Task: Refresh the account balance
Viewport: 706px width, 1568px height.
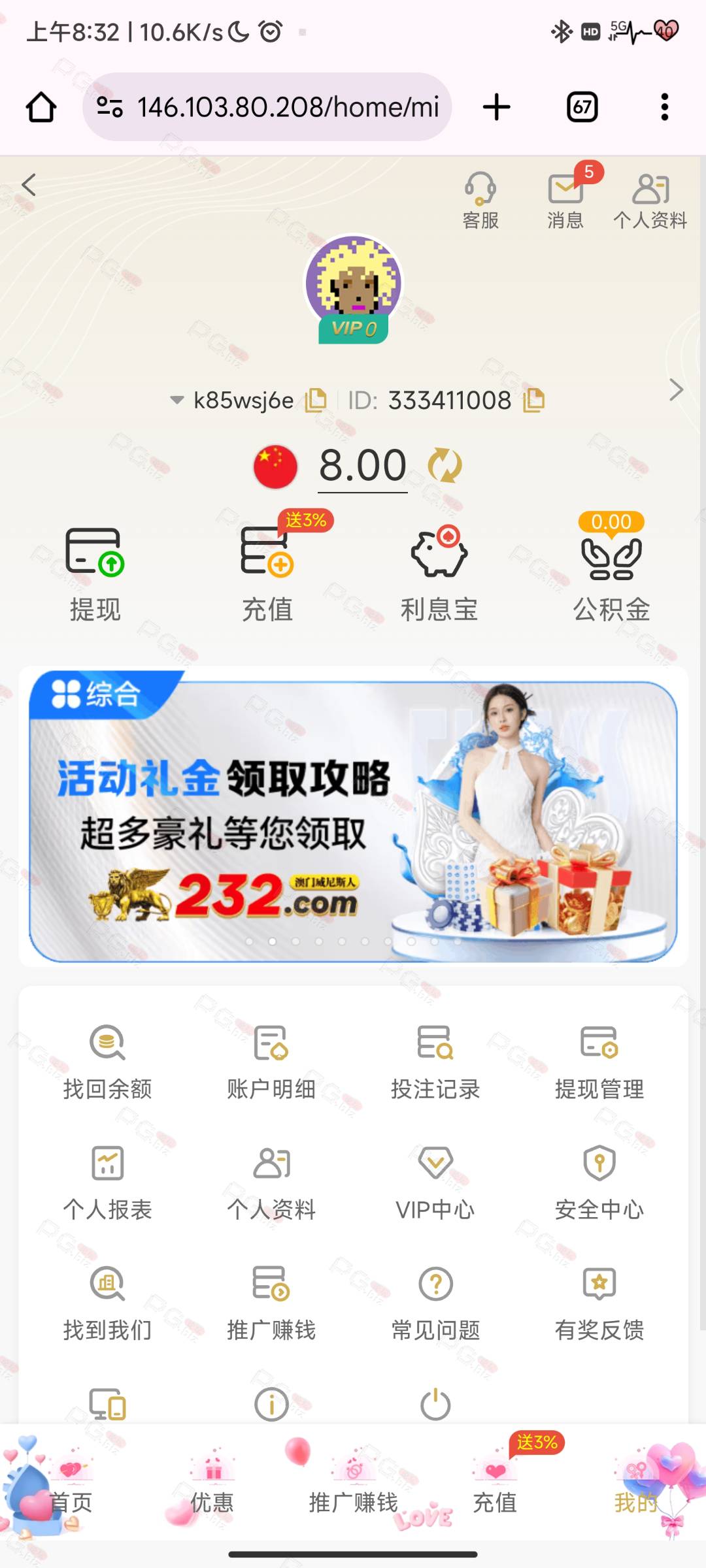Action: click(445, 466)
